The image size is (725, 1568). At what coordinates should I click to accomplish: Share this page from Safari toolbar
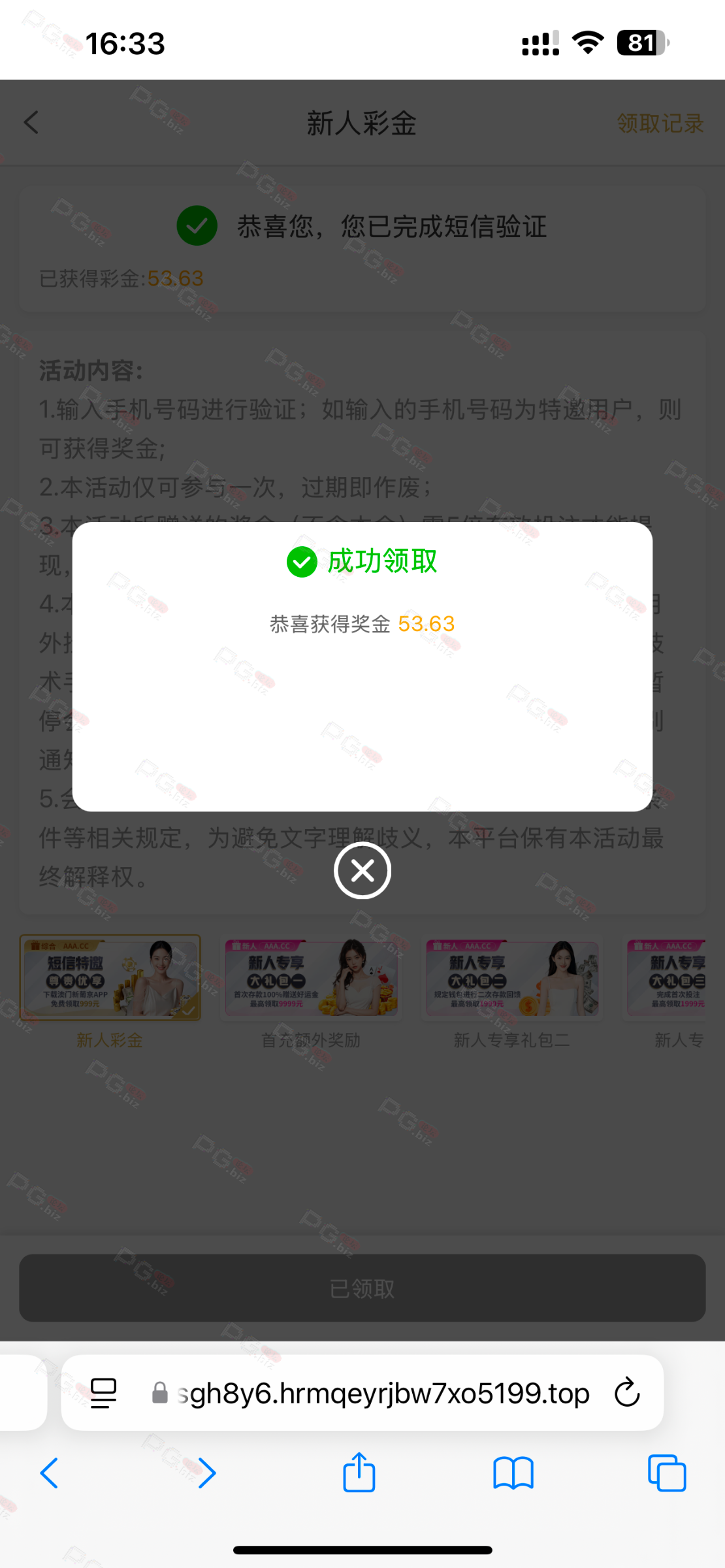(359, 1473)
